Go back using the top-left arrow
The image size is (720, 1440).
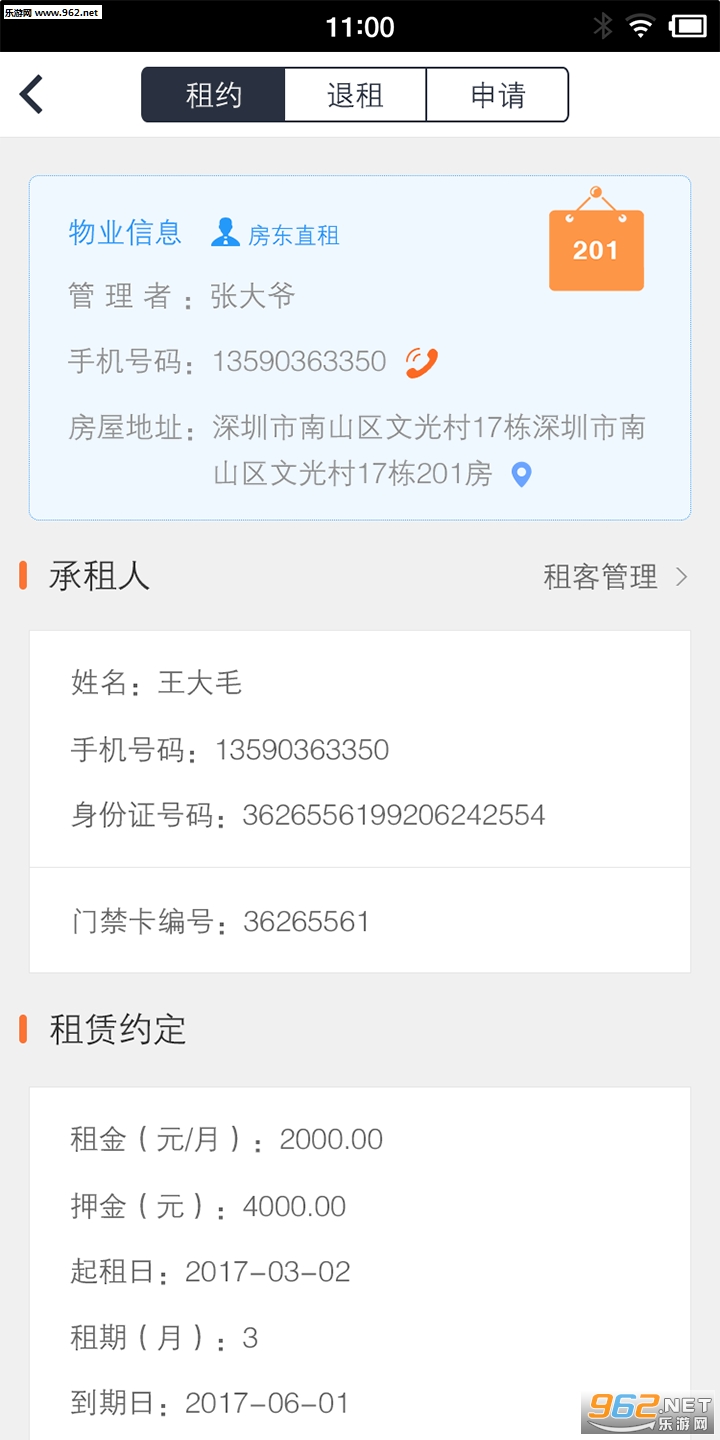[32, 95]
